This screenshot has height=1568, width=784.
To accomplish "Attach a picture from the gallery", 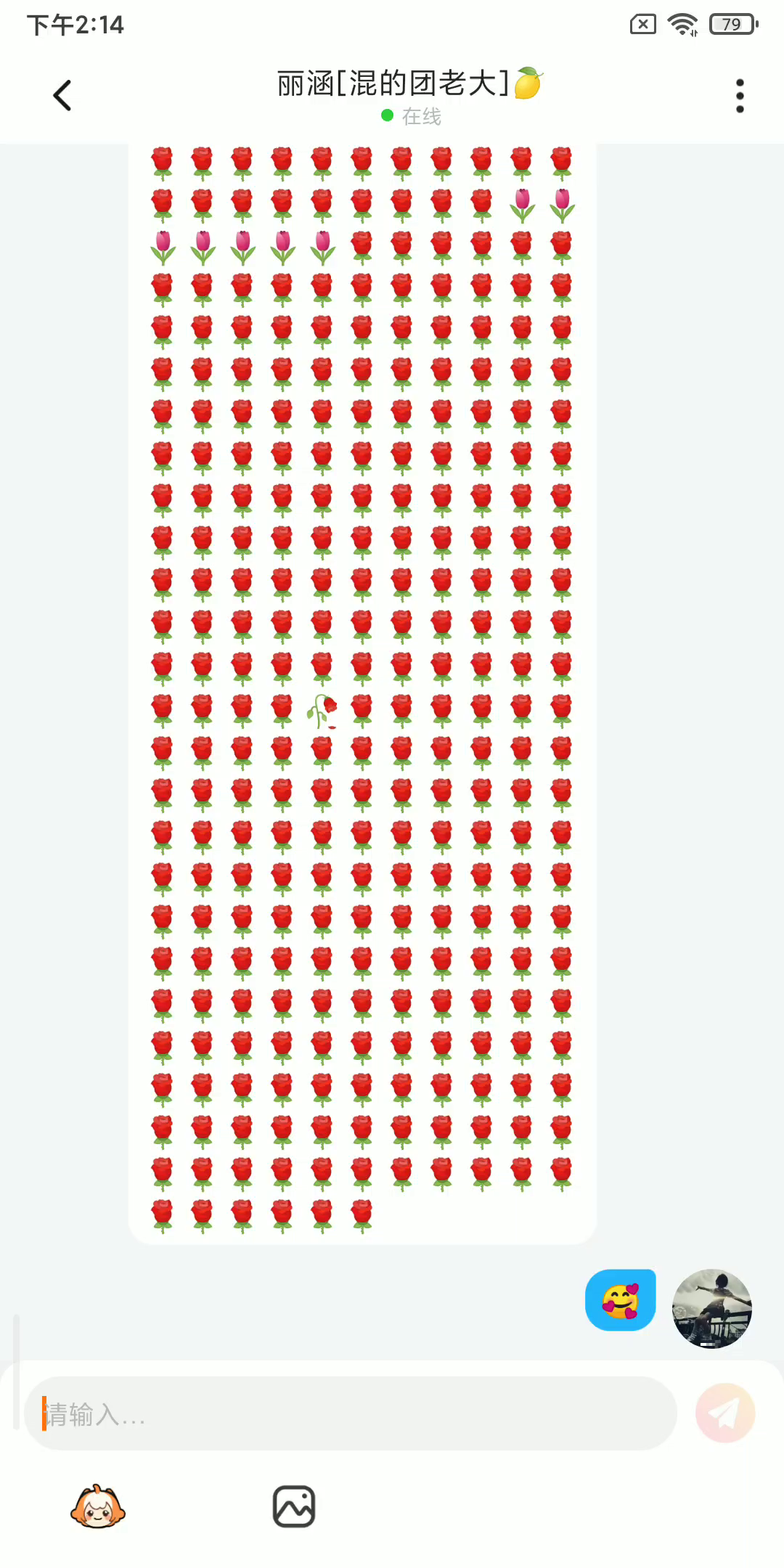I will (293, 1506).
